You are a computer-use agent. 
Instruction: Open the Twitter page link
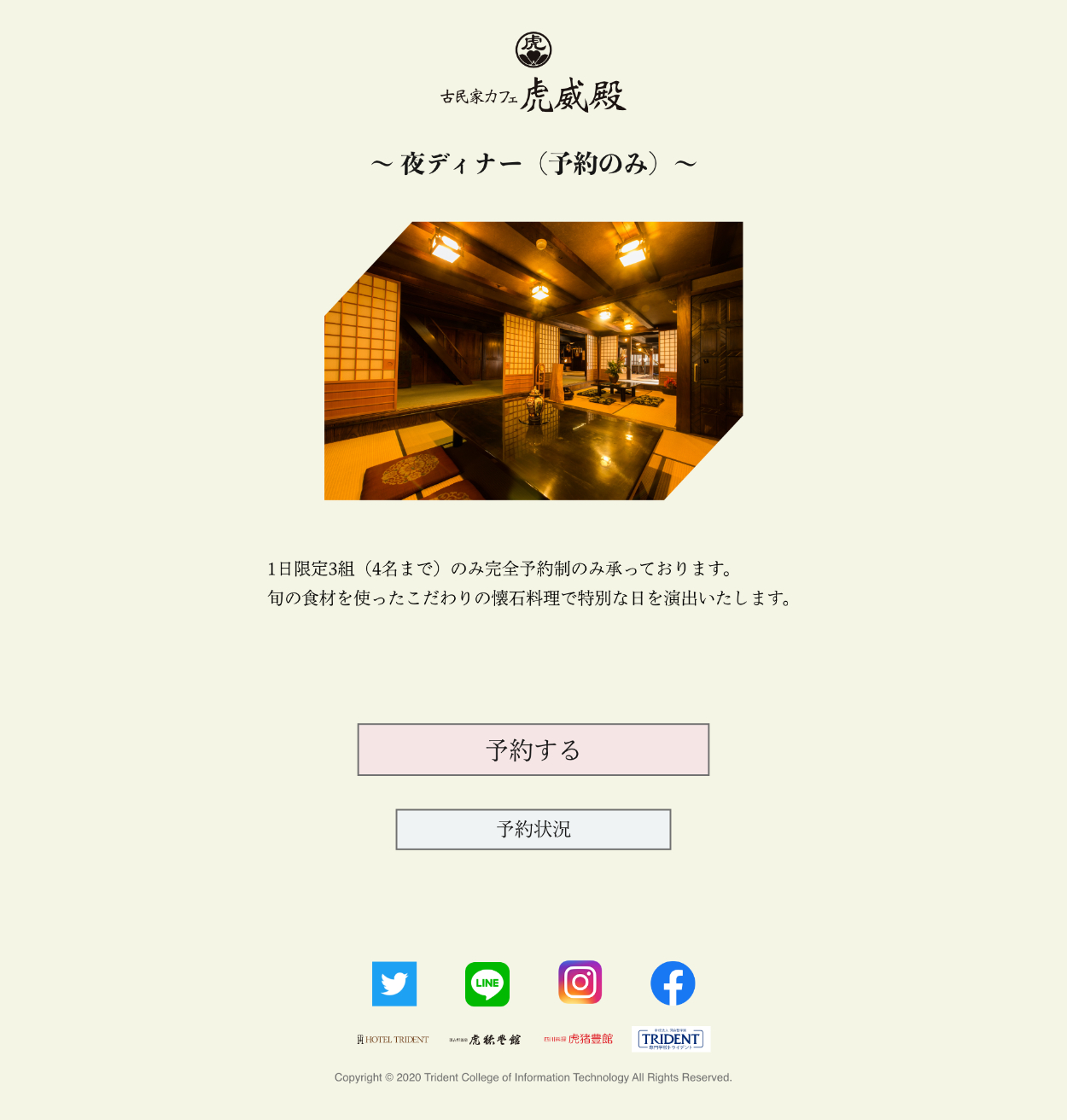tap(394, 983)
